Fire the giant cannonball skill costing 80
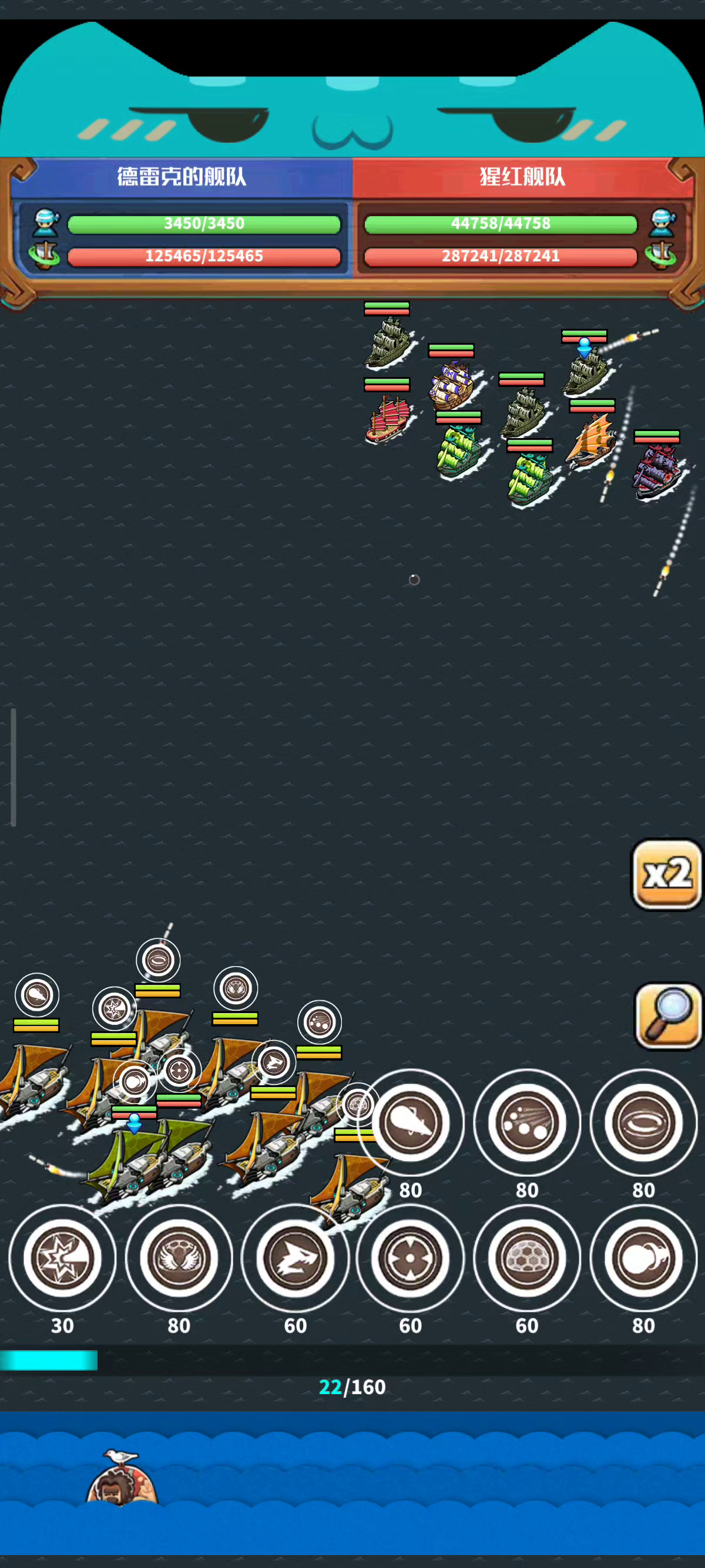Screen dimensions: 705x1568 pyautogui.click(x=643, y=1257)
